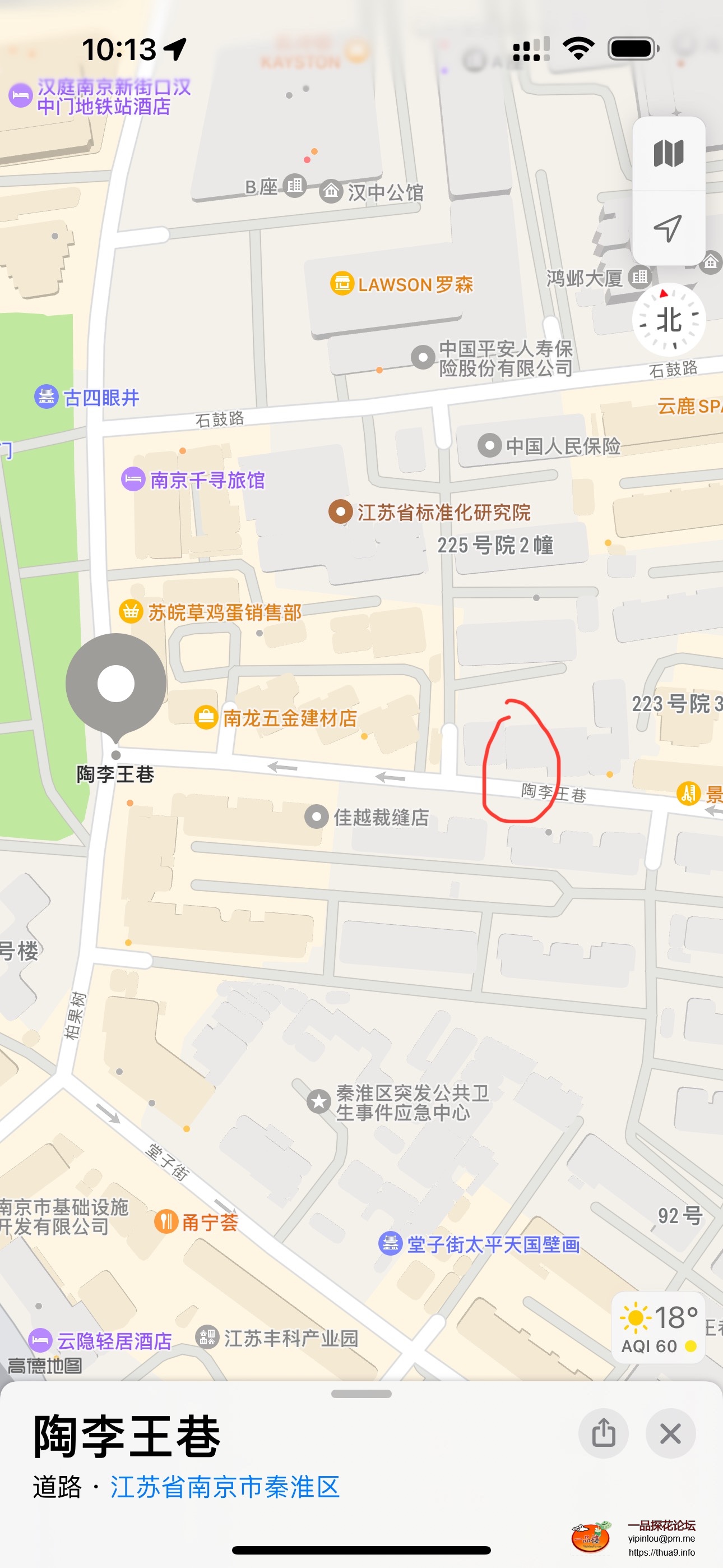Image resolution: width=723 pixels, height=1568 pixels.
Task: Open 古四眼井 landmark marker
Action: click(47, 397)
